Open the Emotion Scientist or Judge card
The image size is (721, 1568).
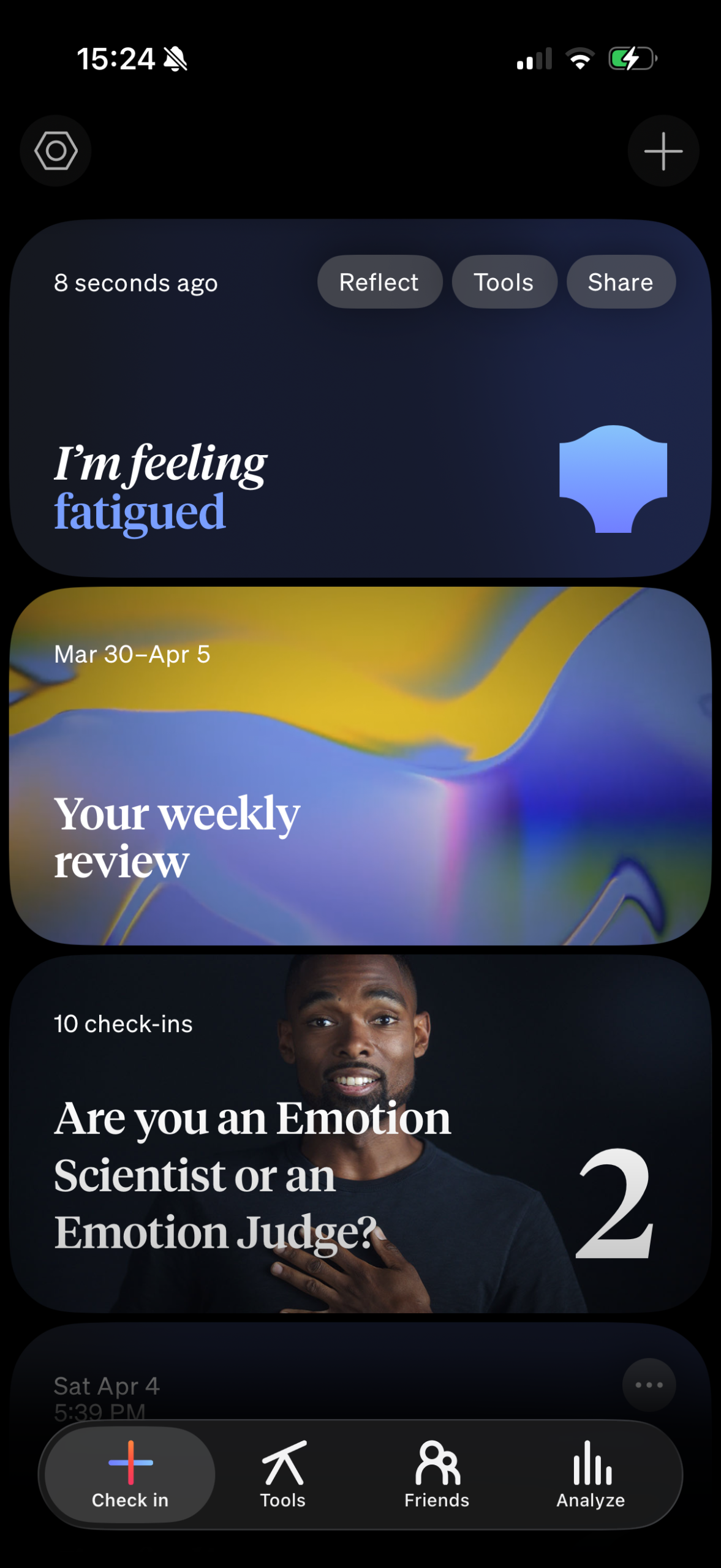(x=360, y=1133)
